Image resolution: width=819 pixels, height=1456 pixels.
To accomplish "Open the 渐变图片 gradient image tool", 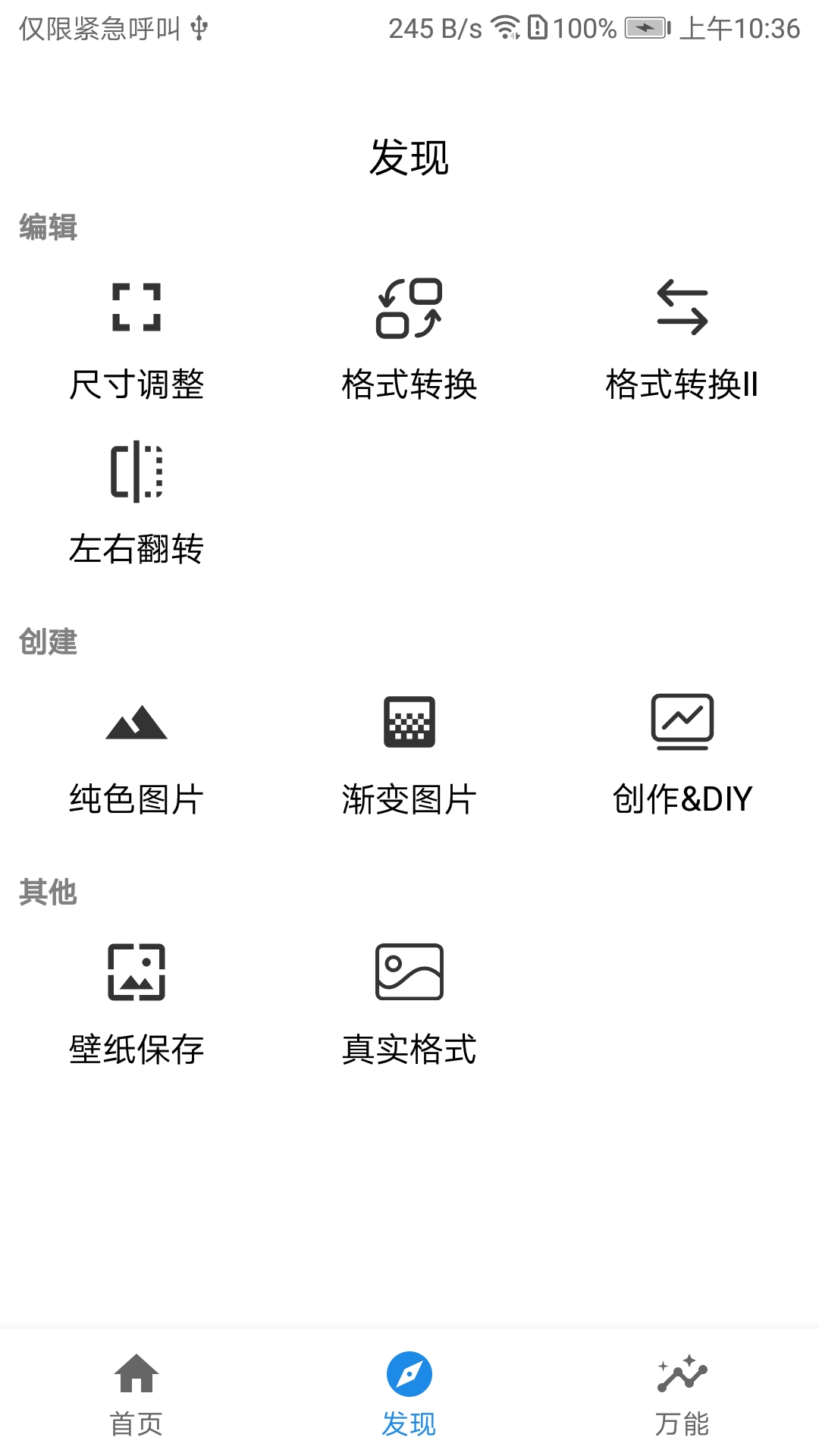I will pos(409,722).
